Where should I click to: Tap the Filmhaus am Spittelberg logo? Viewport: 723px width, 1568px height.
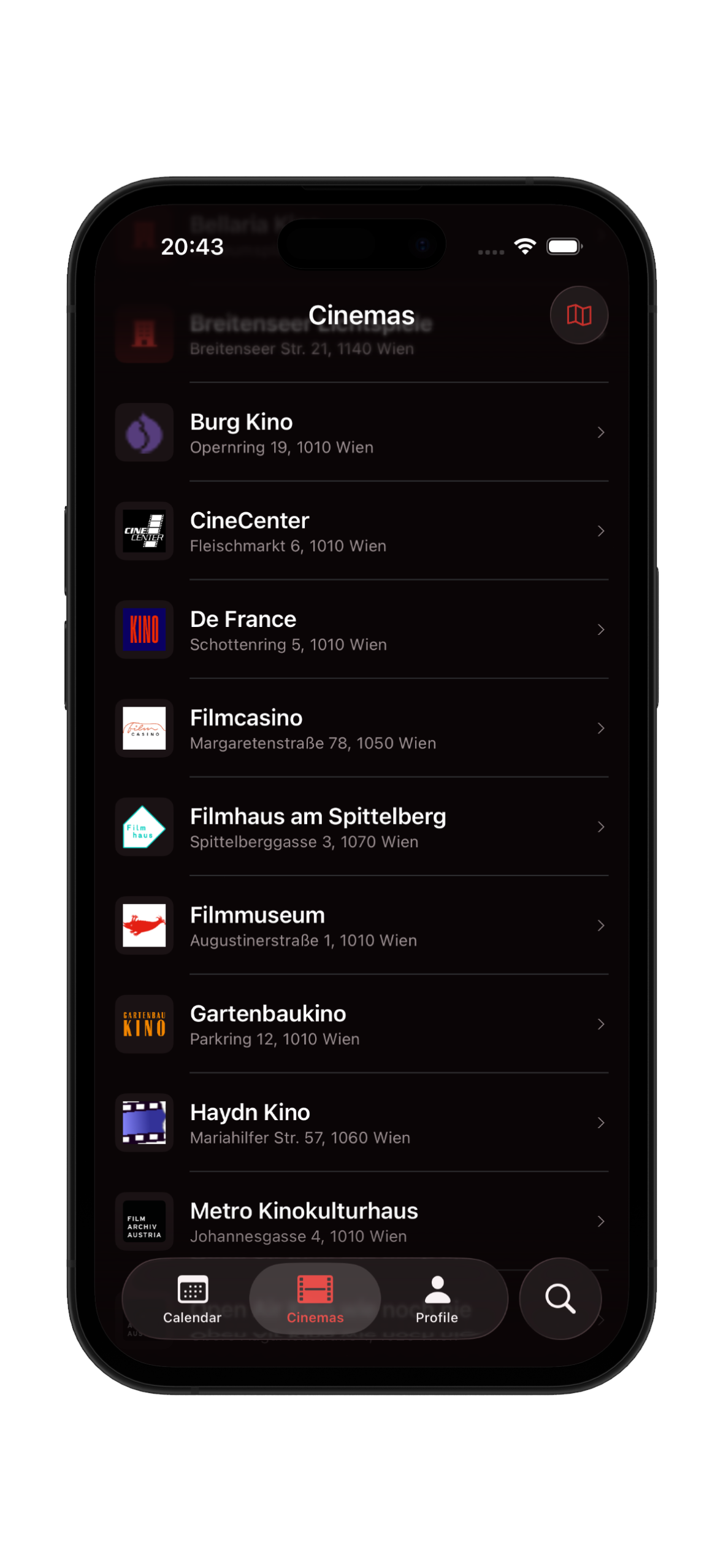[143, 828]
